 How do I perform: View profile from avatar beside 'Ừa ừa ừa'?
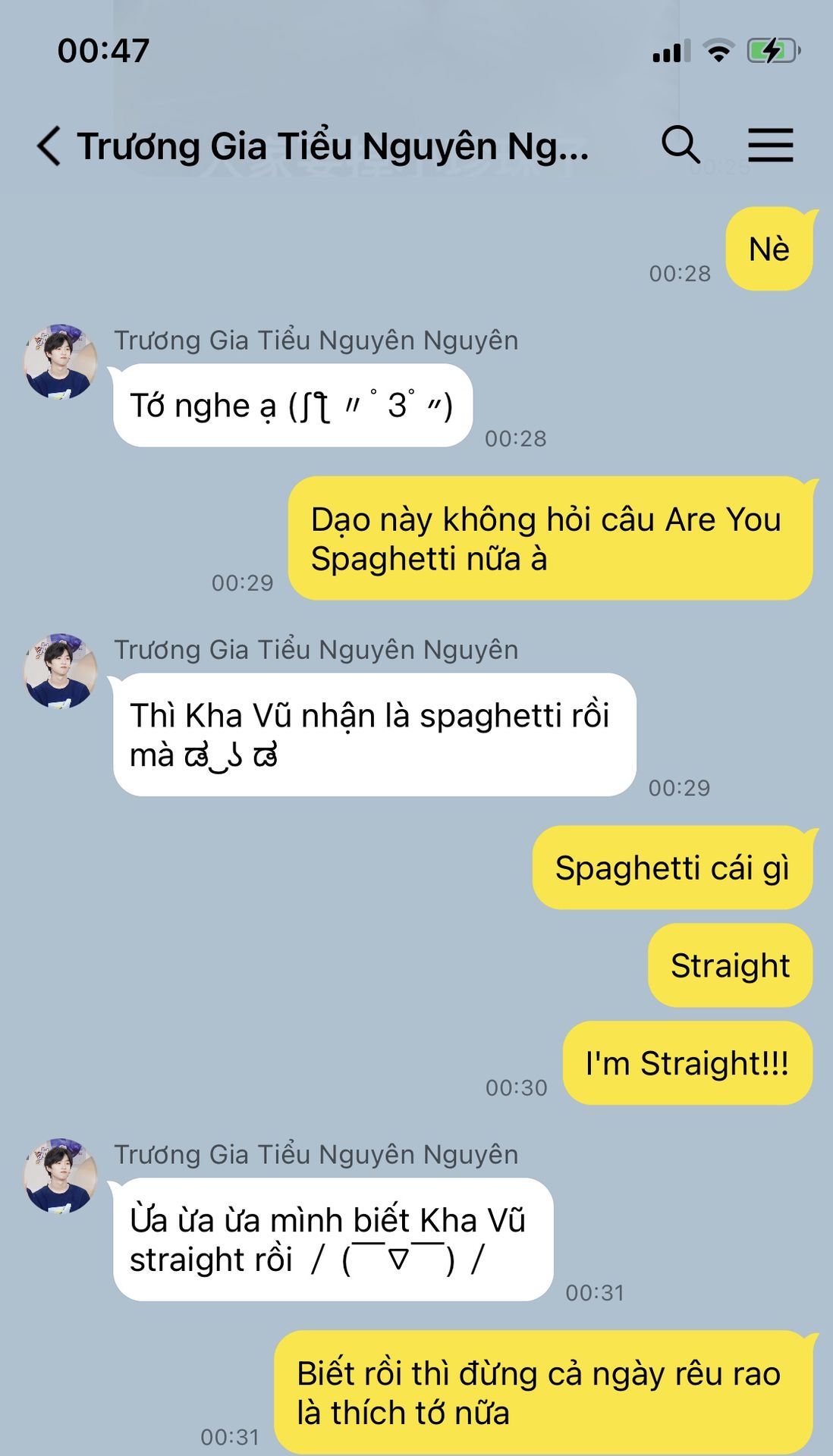(61, 1175)
